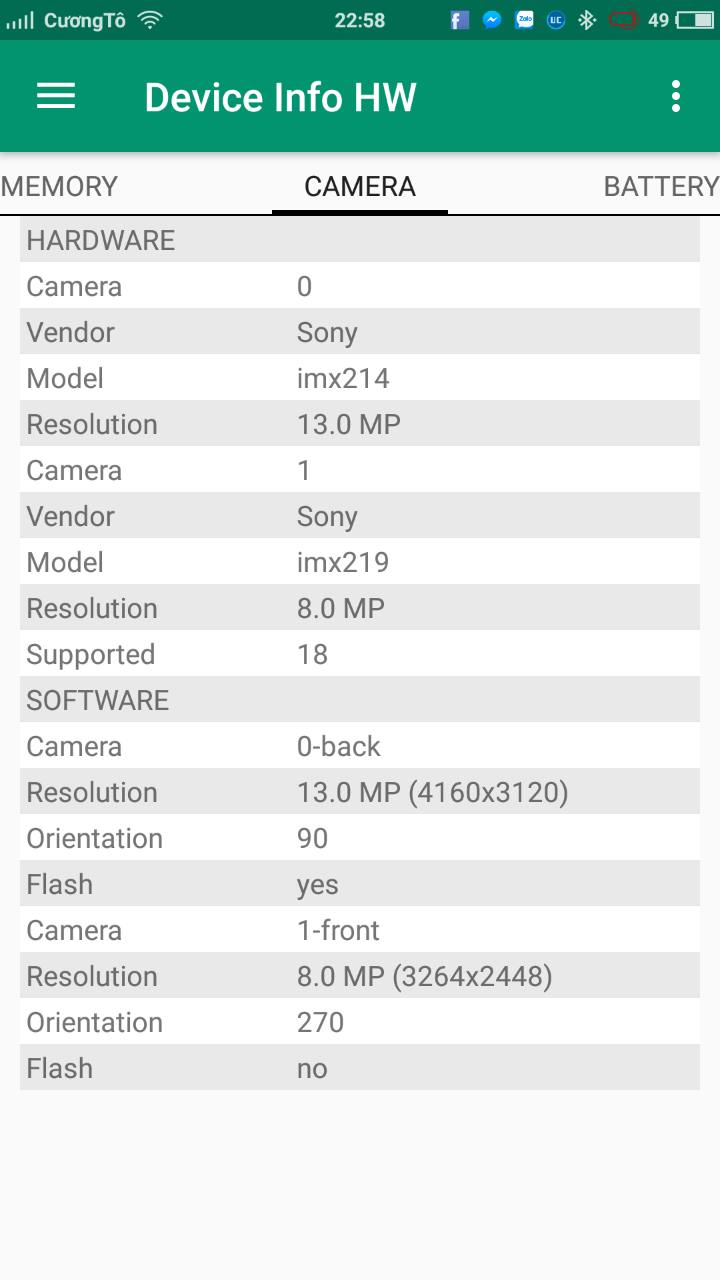Select the Camera tab

coord(360,186)
